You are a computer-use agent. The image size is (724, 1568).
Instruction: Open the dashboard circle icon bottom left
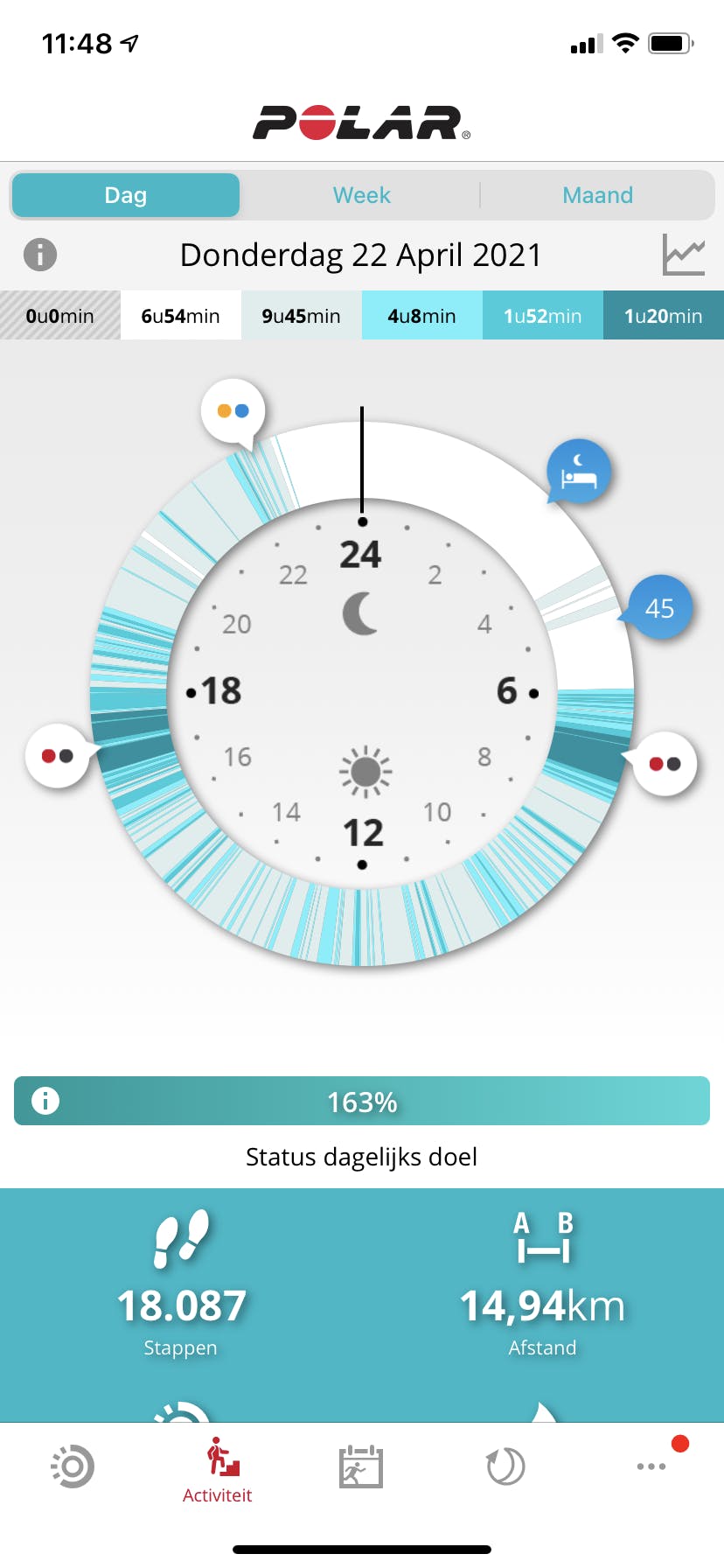[73, 1466]
